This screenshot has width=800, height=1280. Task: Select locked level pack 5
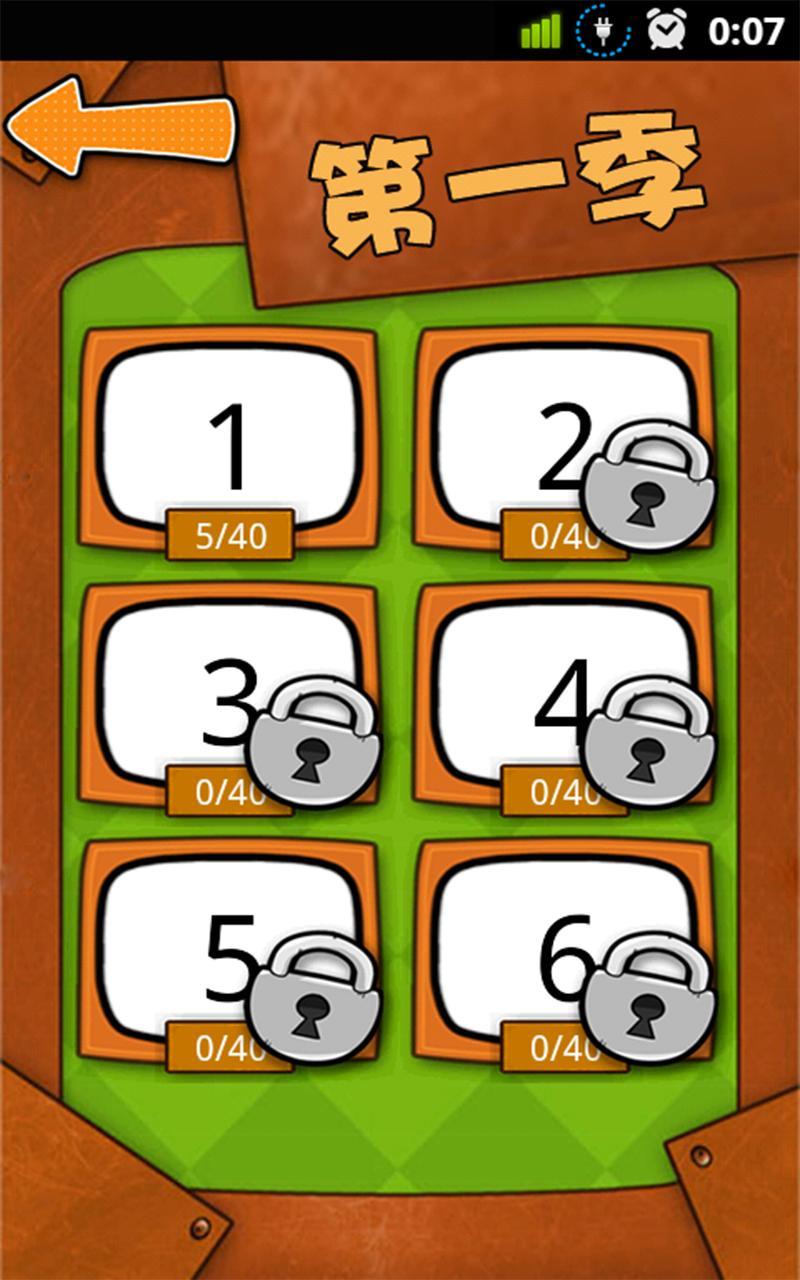coord(231,950)
